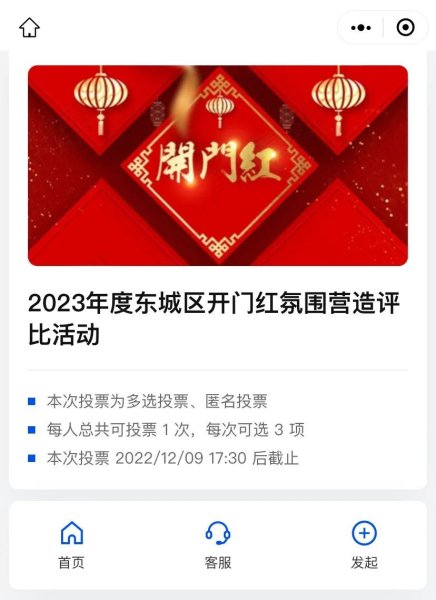Image resolution: width=436 pixels, height=600 pixels.
Task: Tap the home icon in top bar
Action: [x=29, y=28]
